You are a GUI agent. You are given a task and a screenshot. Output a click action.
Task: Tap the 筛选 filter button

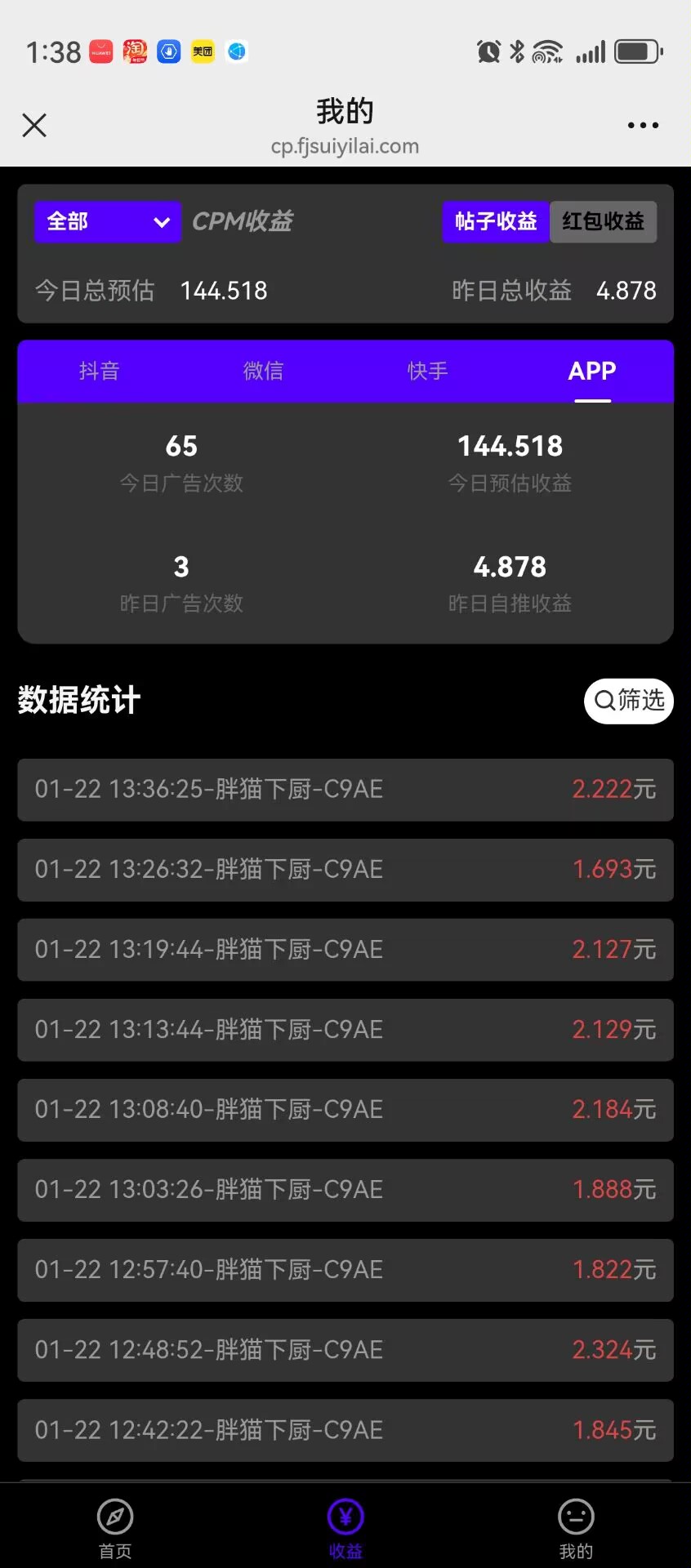point(629,701)
